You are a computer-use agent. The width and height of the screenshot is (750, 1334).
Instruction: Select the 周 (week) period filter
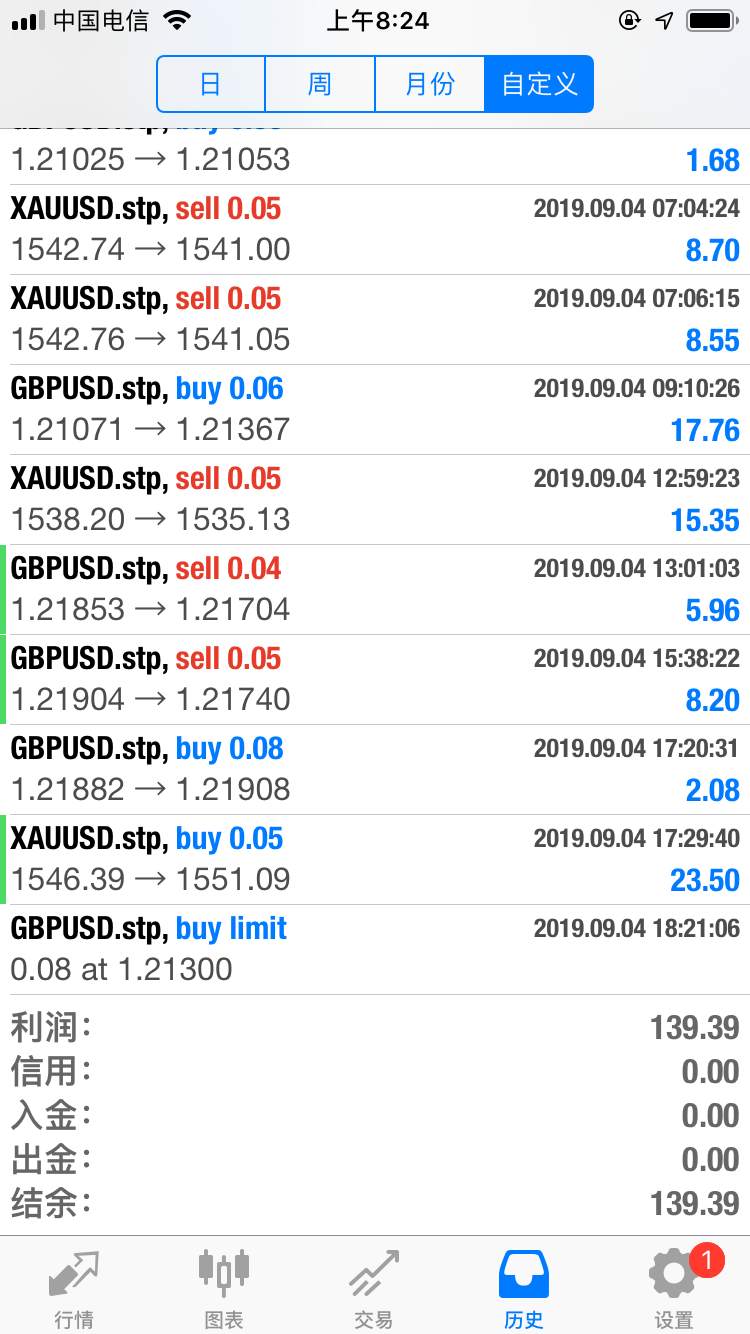(x=320, y=84)
